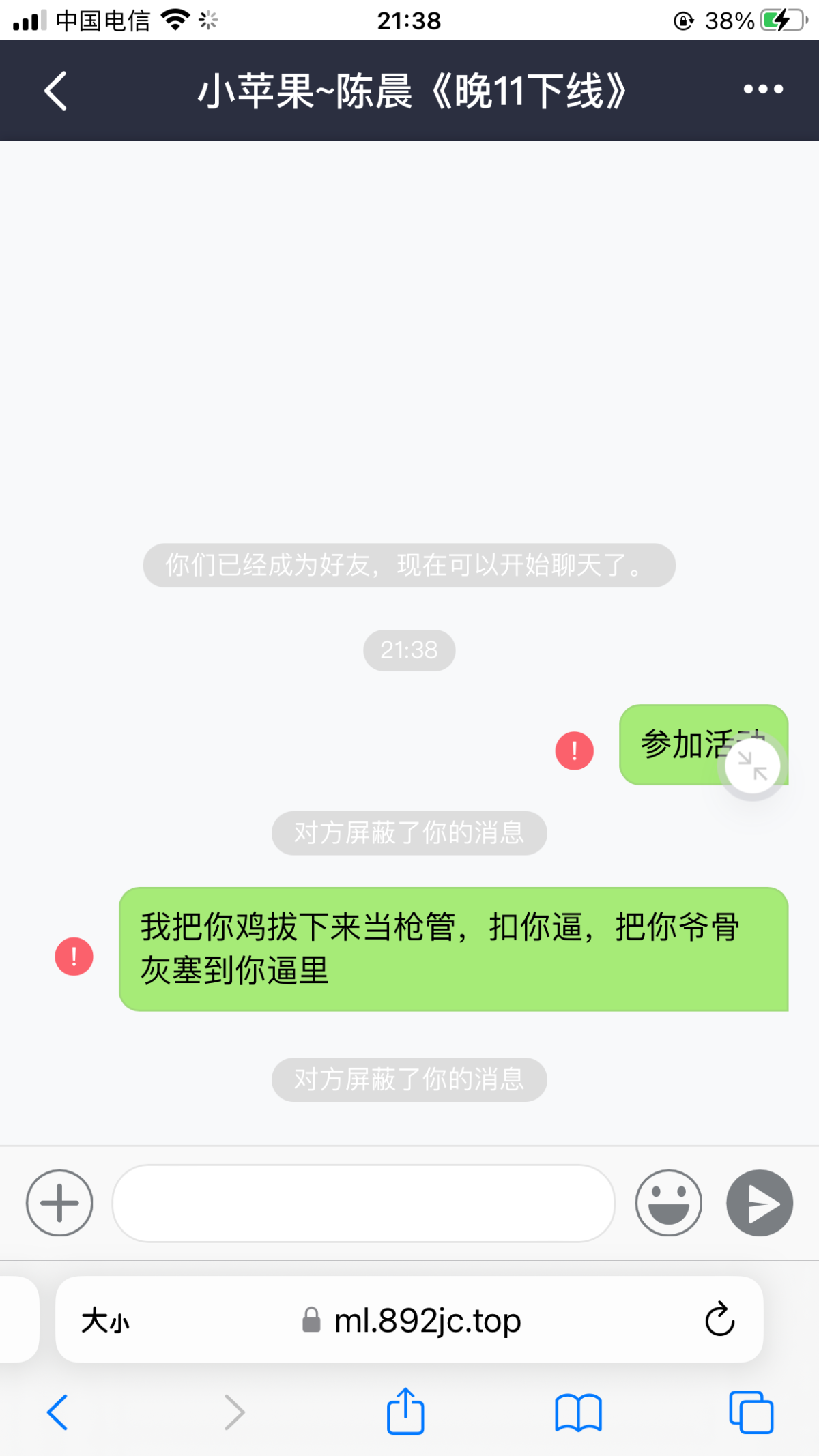Tap the red error icon beside 参加活动
The height and width of the screenshot is (1456, 819).
pos(574,751)
